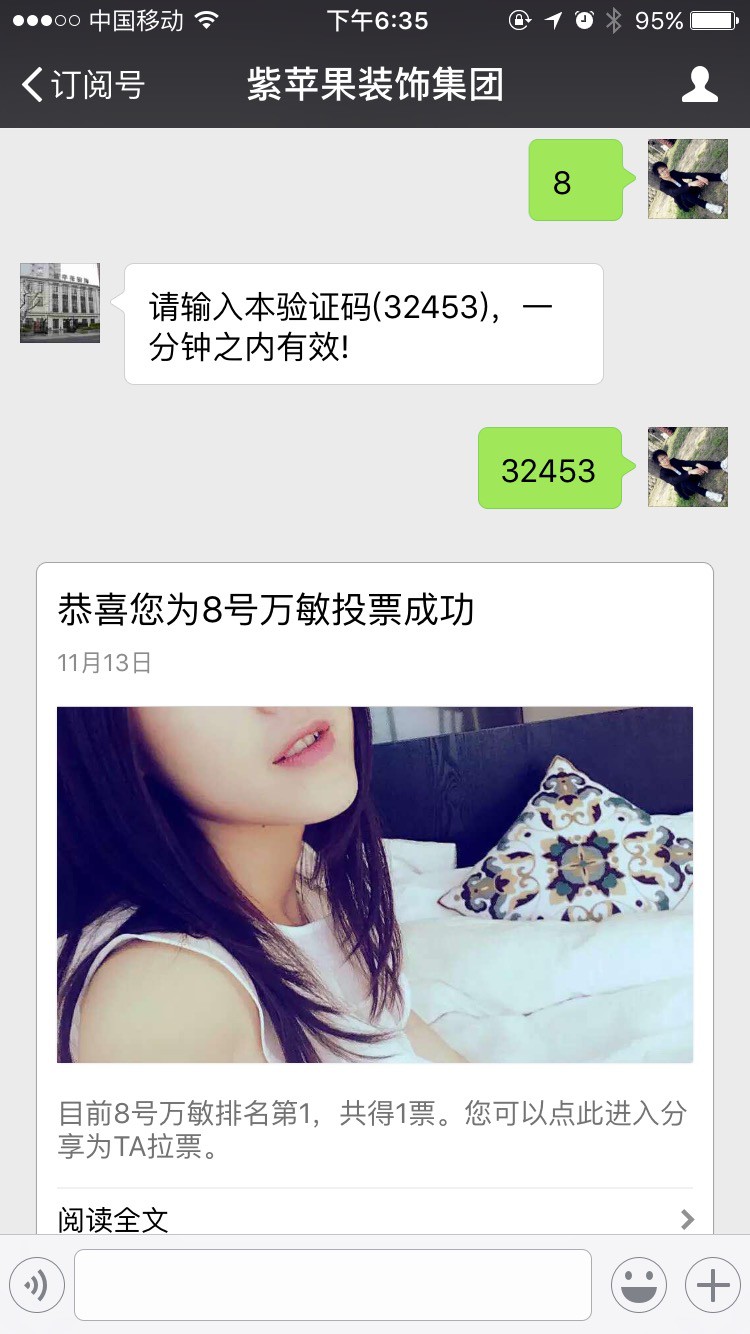This screenshot has height=1334, width=750.
Task: Tap 阅读全文 to read the full article
Action: [374, 1218]
